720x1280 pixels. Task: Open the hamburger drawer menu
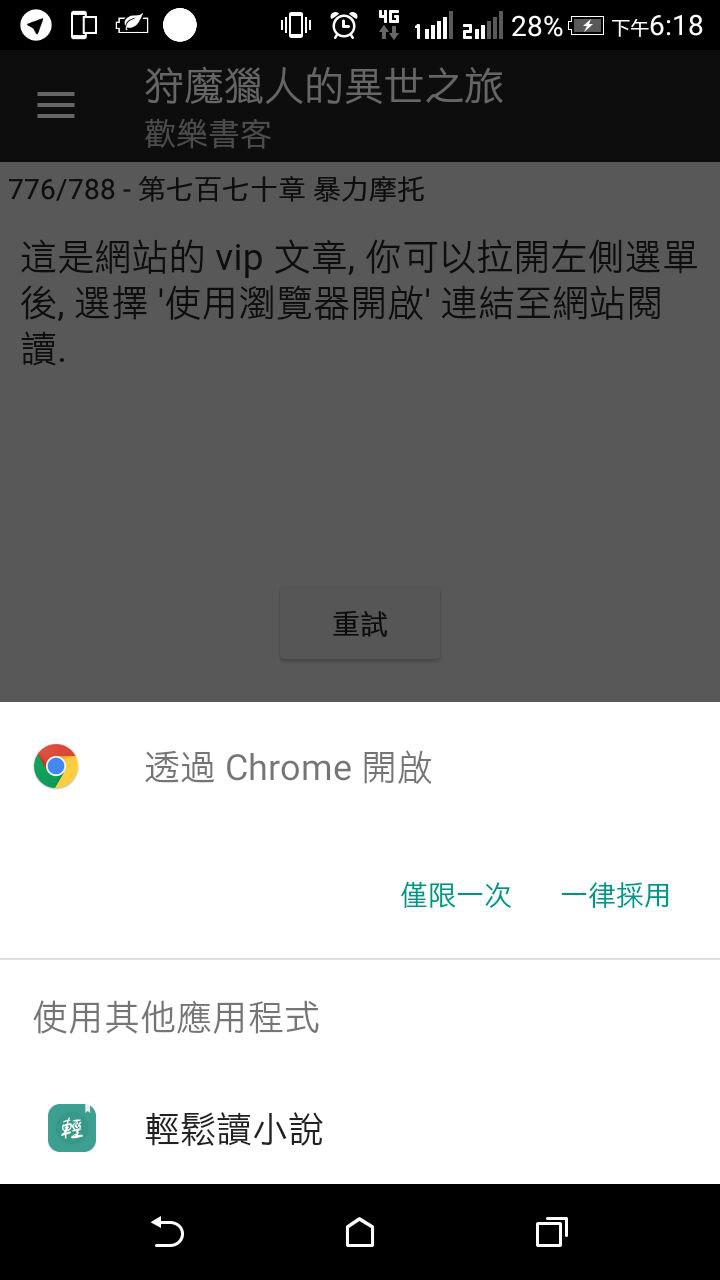56,105
